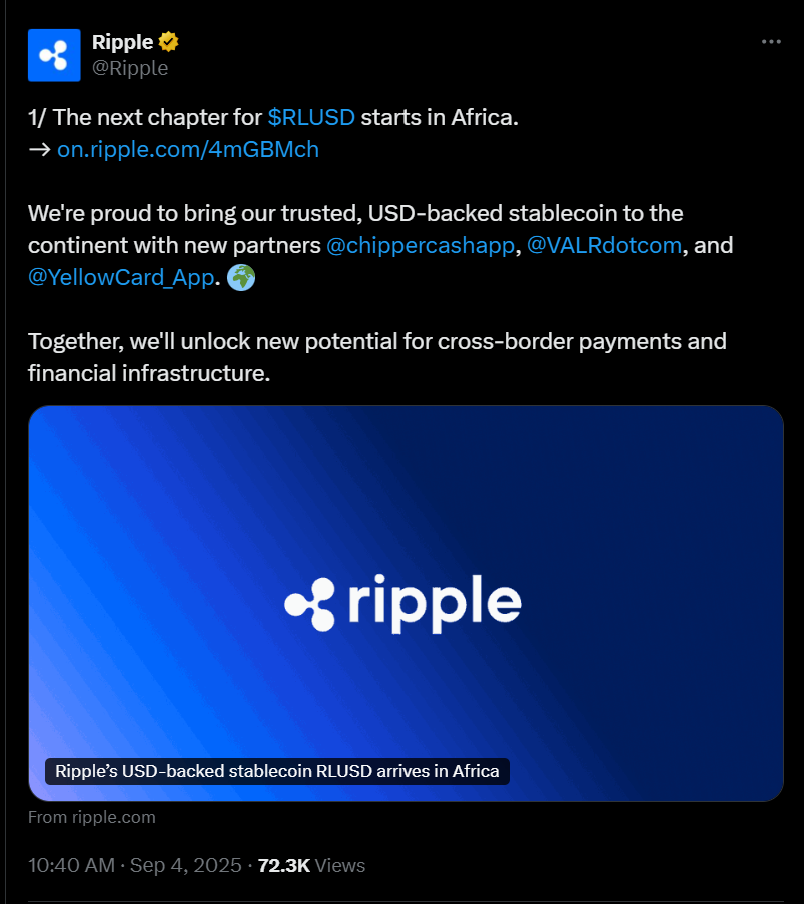
Task: Visit the @chippercashapp profile mention
Action: (420, 245)
